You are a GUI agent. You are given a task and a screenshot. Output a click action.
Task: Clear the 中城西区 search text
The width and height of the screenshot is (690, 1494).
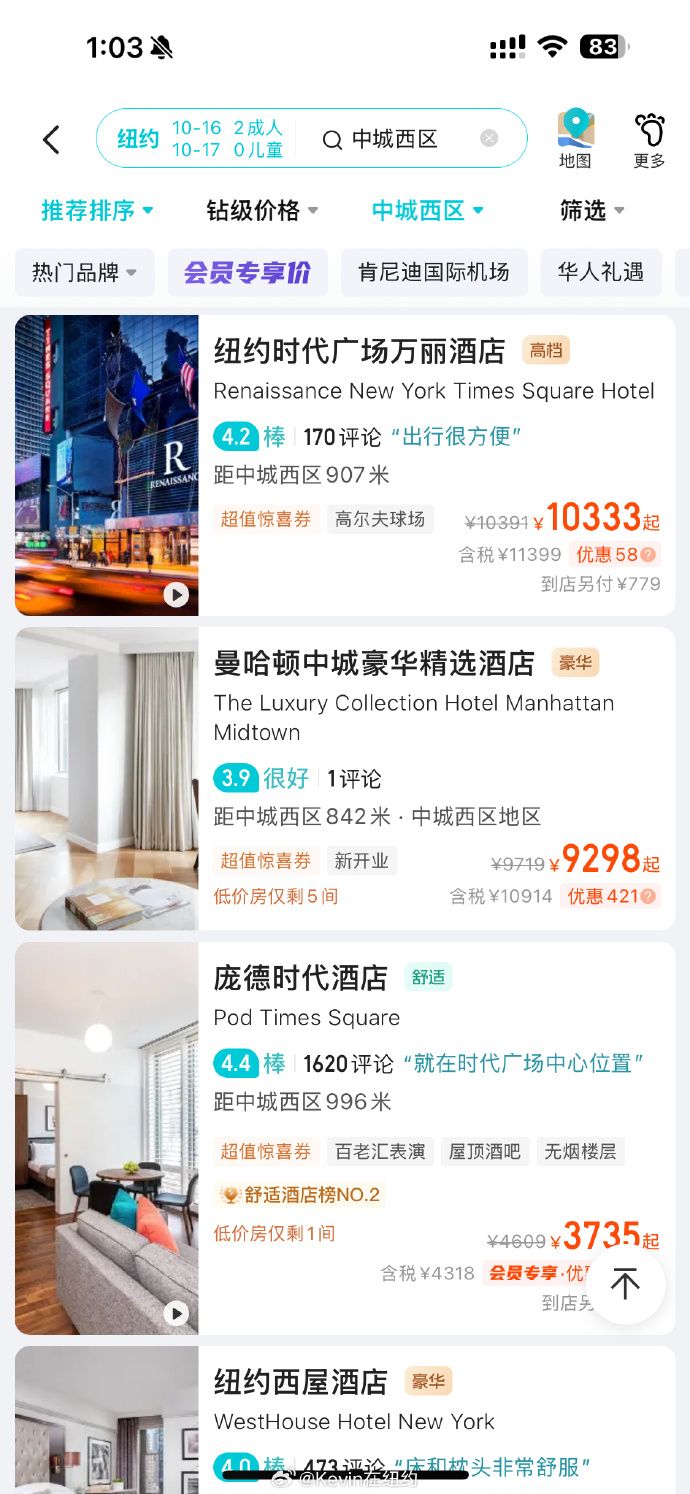click(489, 138)
